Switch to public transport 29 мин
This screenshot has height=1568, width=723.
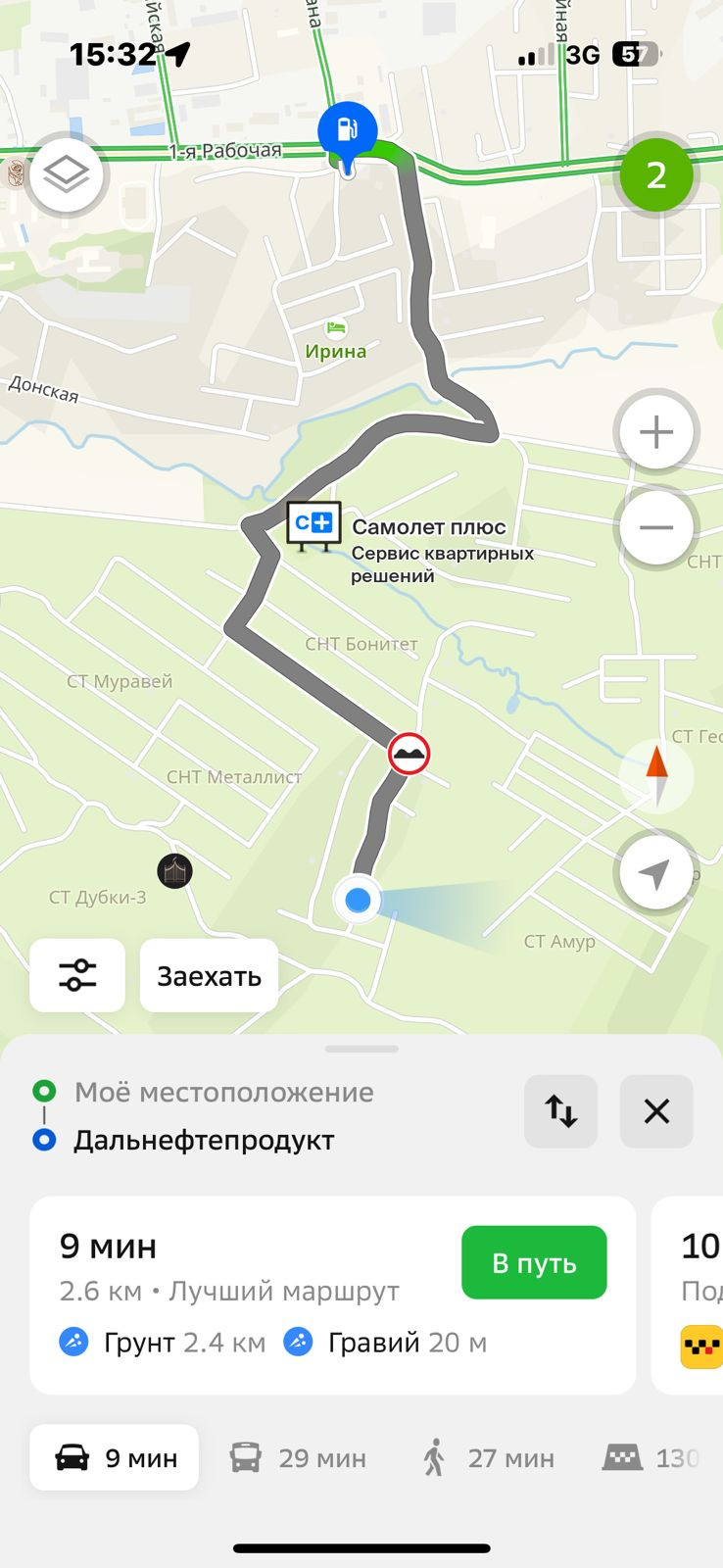pyautogui.click(x=298, y=1457)
